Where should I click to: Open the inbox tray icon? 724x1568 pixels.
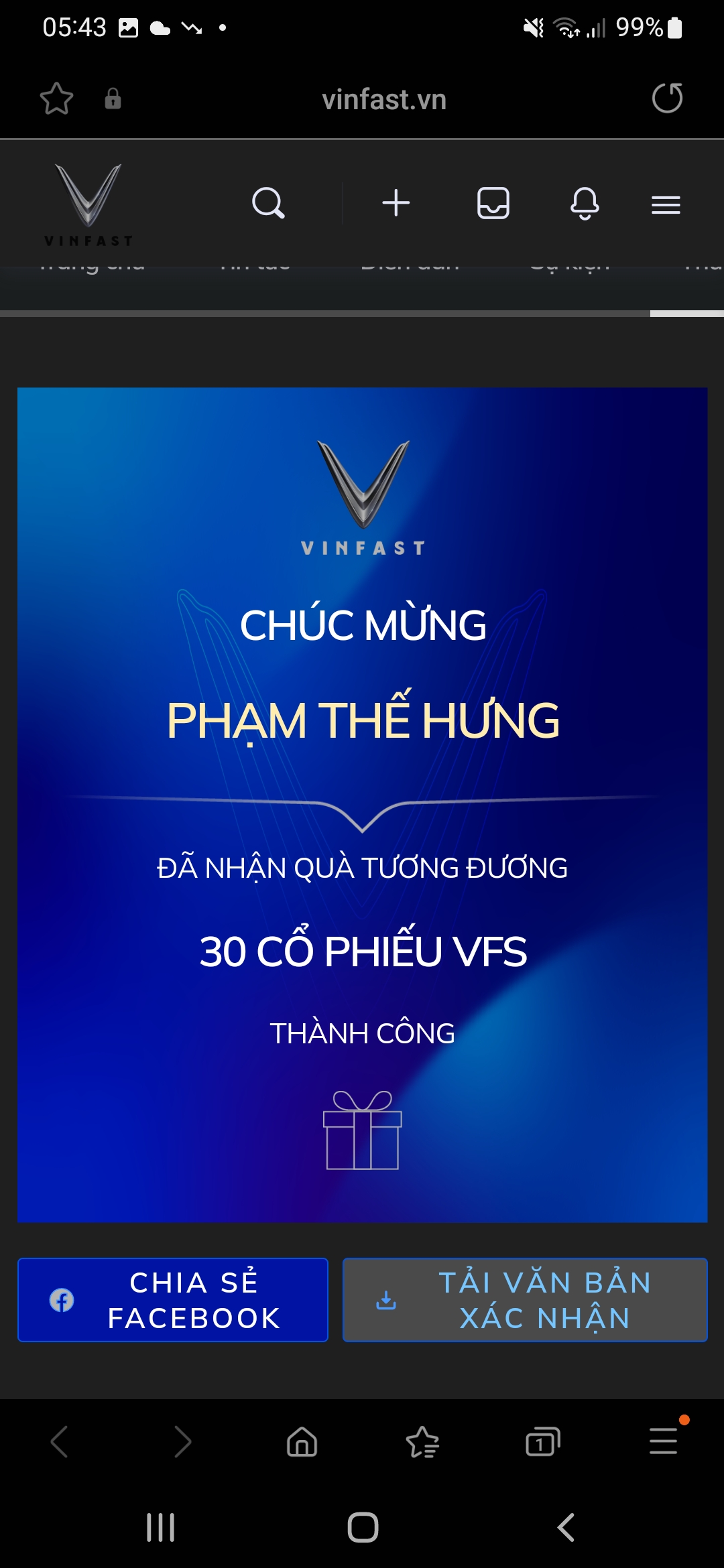click(493, 203)
